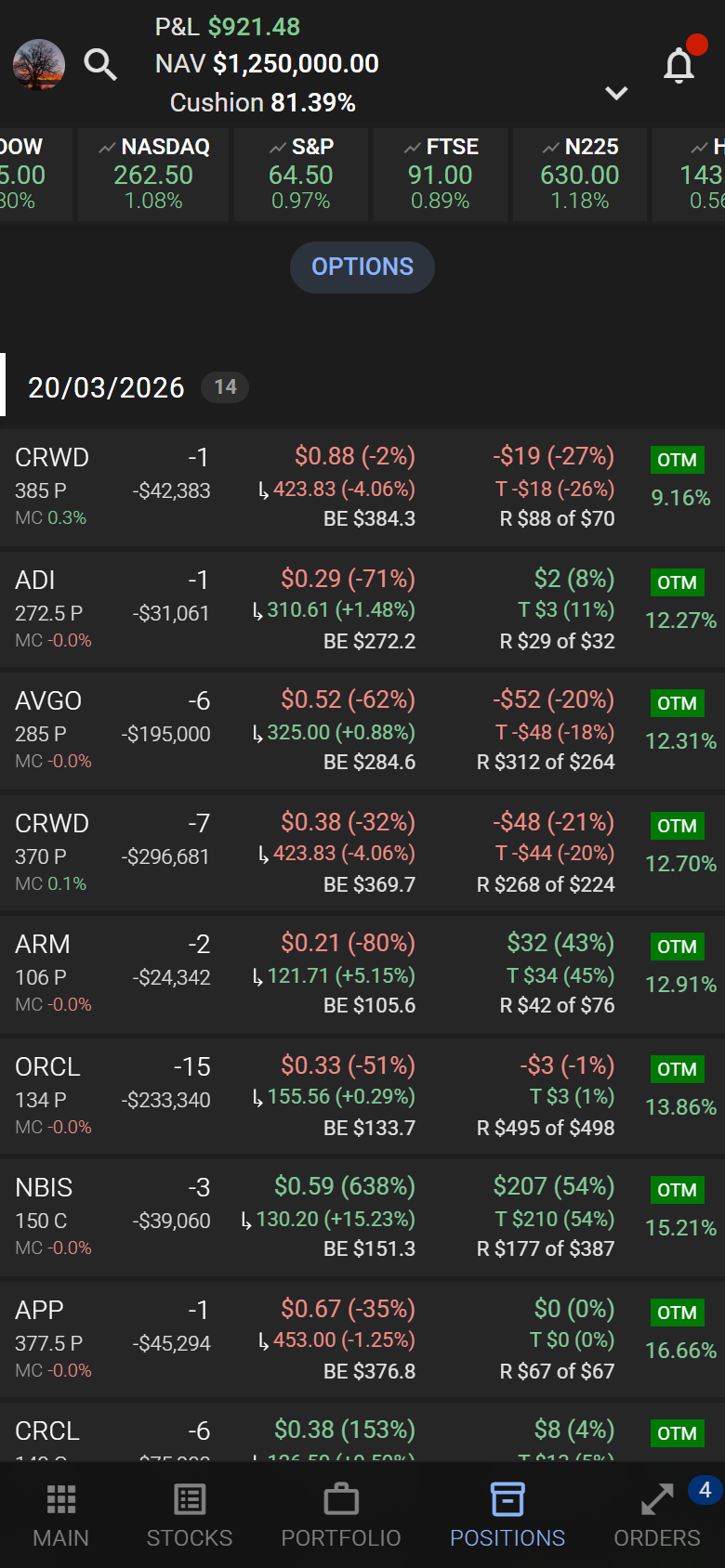Screen dimensions: 725x1568
Task: Open the search magnifier icon
Action: point(101,65)
